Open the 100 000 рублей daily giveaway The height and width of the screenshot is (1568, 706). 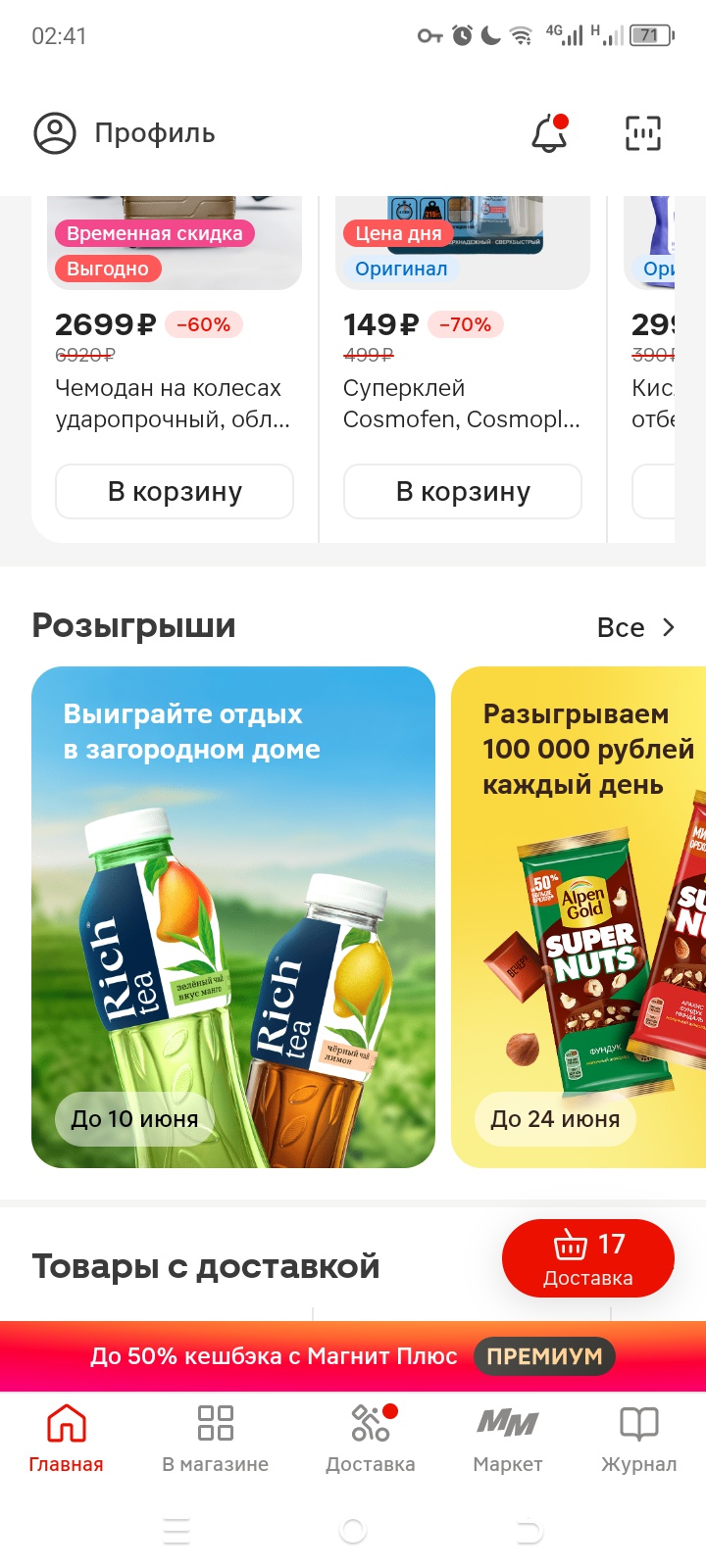pyautogui.click(x=579, y=916)
